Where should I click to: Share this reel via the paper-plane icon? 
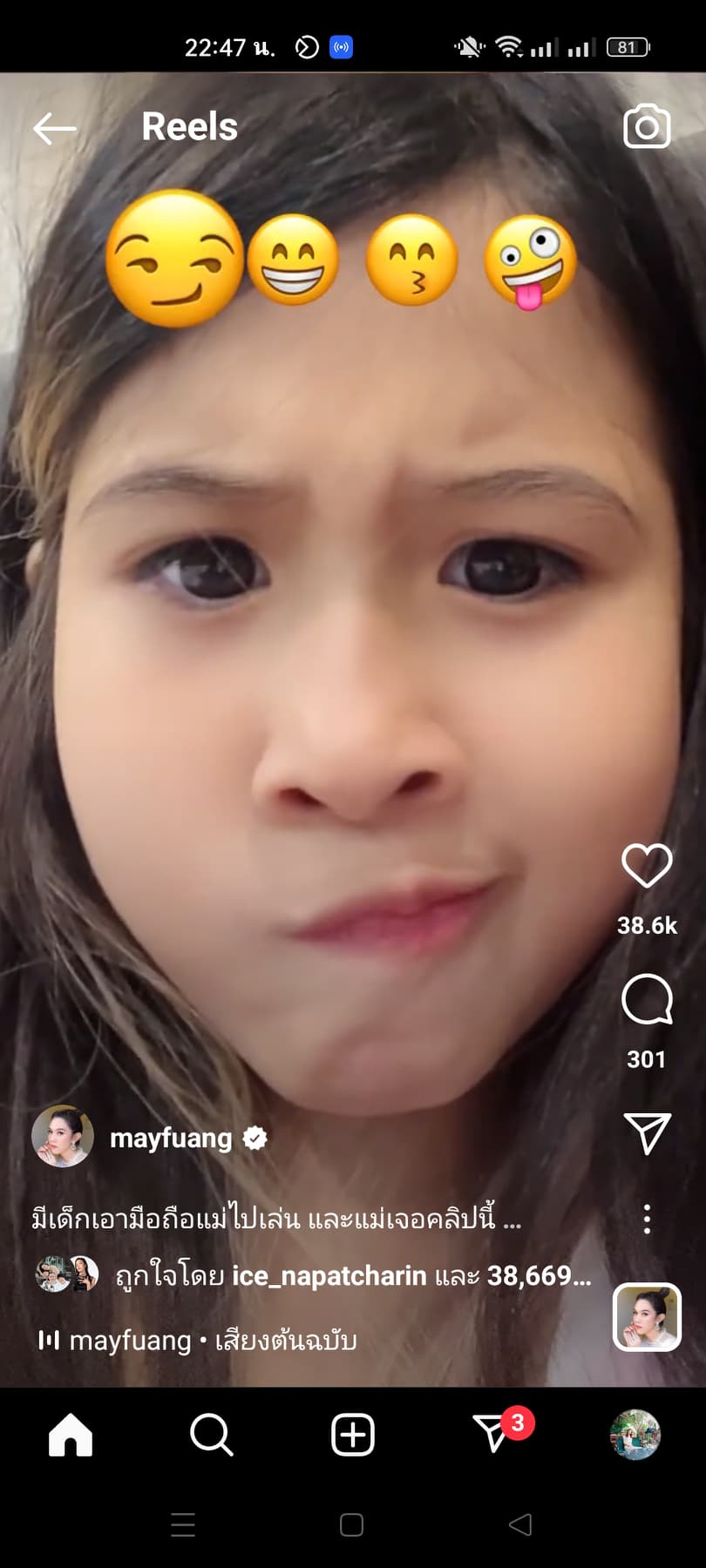pos(647,1132)
